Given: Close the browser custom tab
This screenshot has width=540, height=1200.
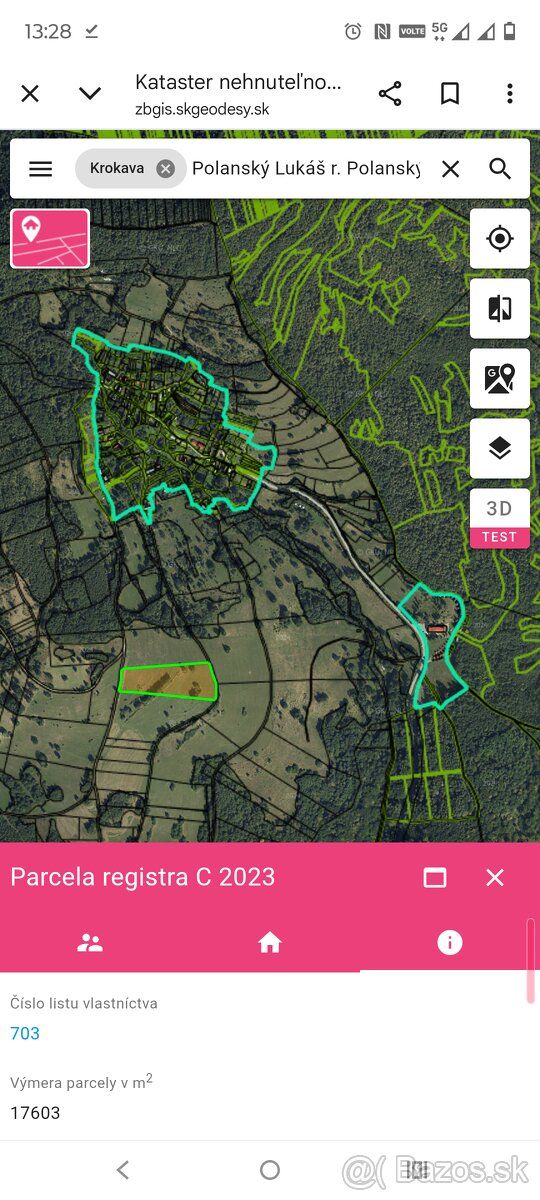Looking at the screenshot, I should point(30,94).
